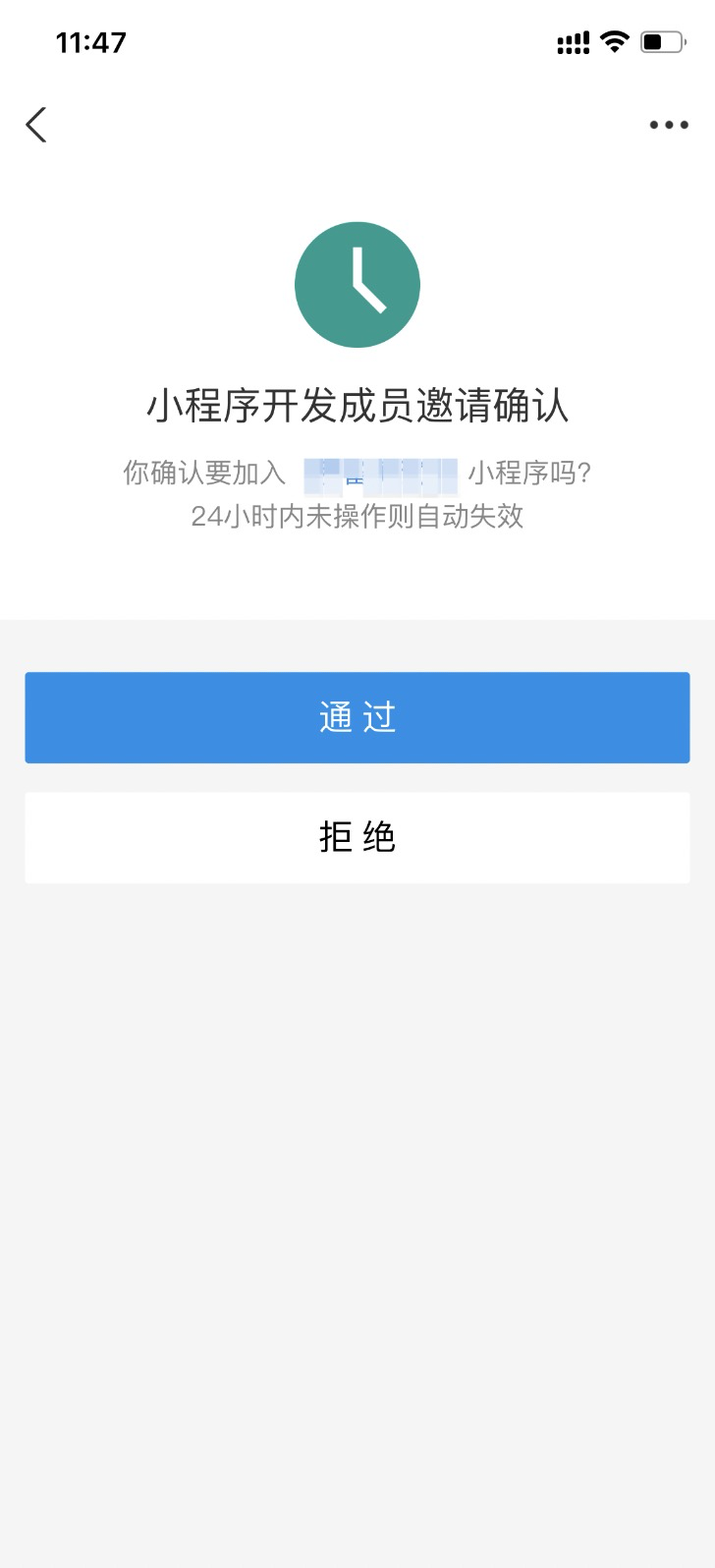The width and height of the screenshot is (715, 1568).
Task: Select the clock symbol inside the teal circle
Action: (357, 283)
